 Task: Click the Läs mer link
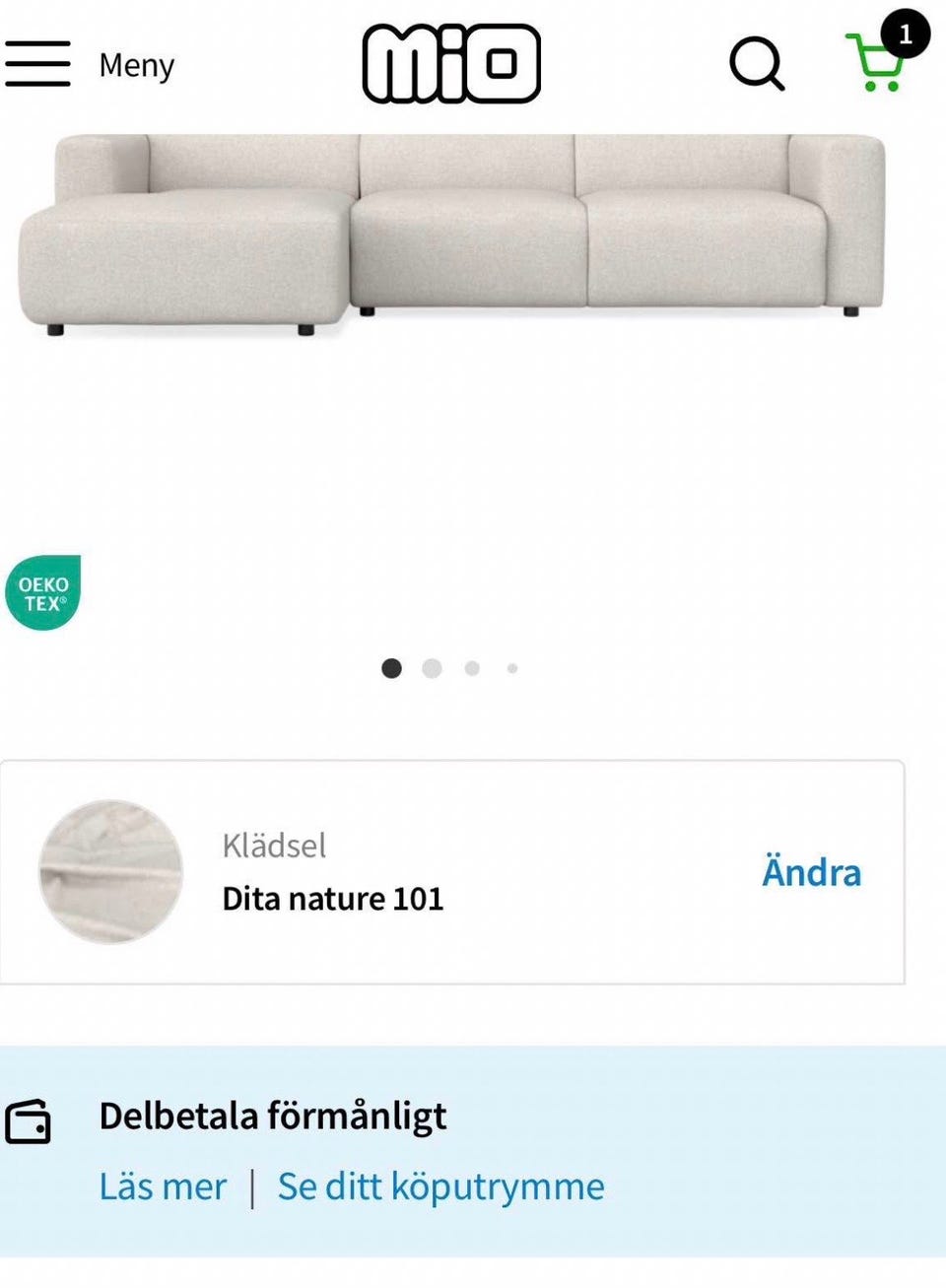[x=164, y=1186]
